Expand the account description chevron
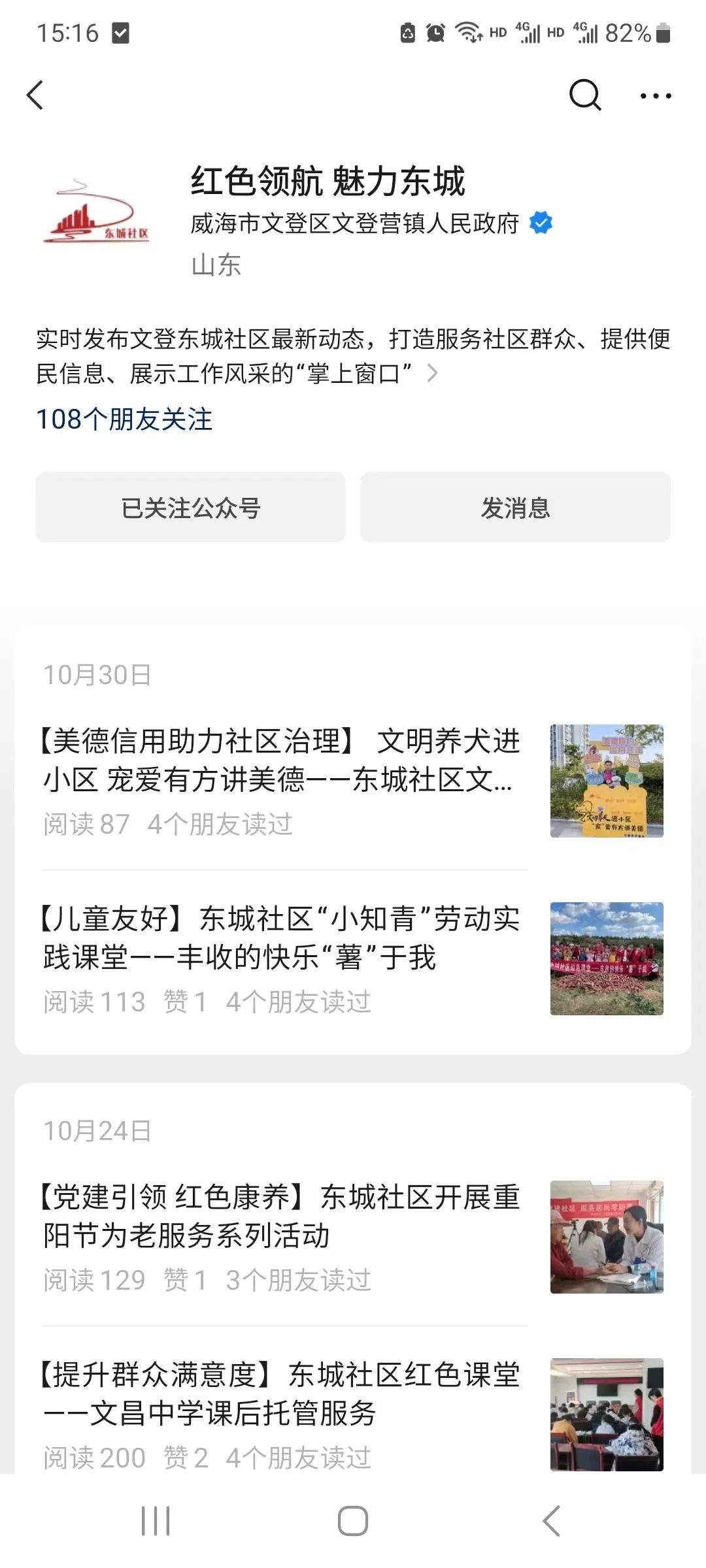 click(x=432, y=374)
